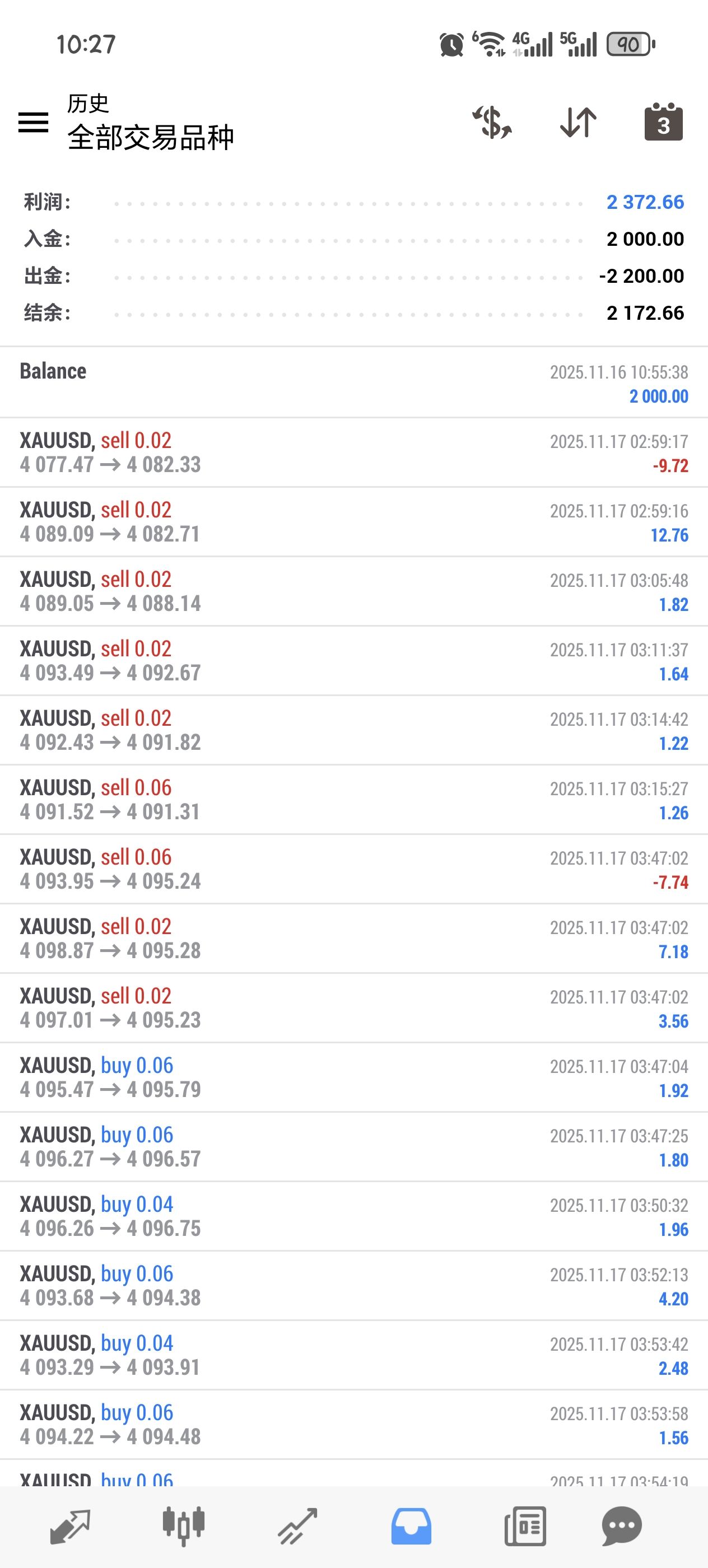Open the sell 0.06 trade earning 1.26
Viewport: 708px width, 1568px height.
(353, 799)
